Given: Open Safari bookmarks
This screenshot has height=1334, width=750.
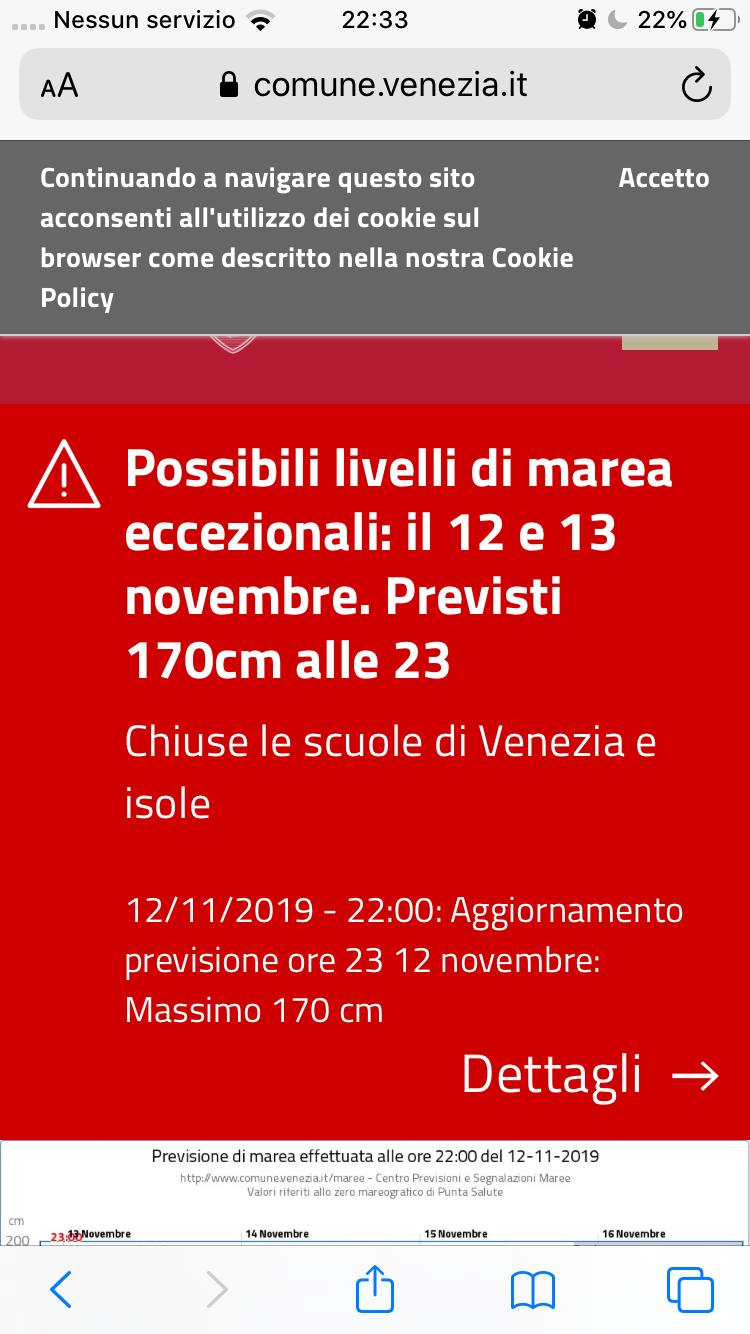Looking at the screenshot, I should coord(532,1290).
